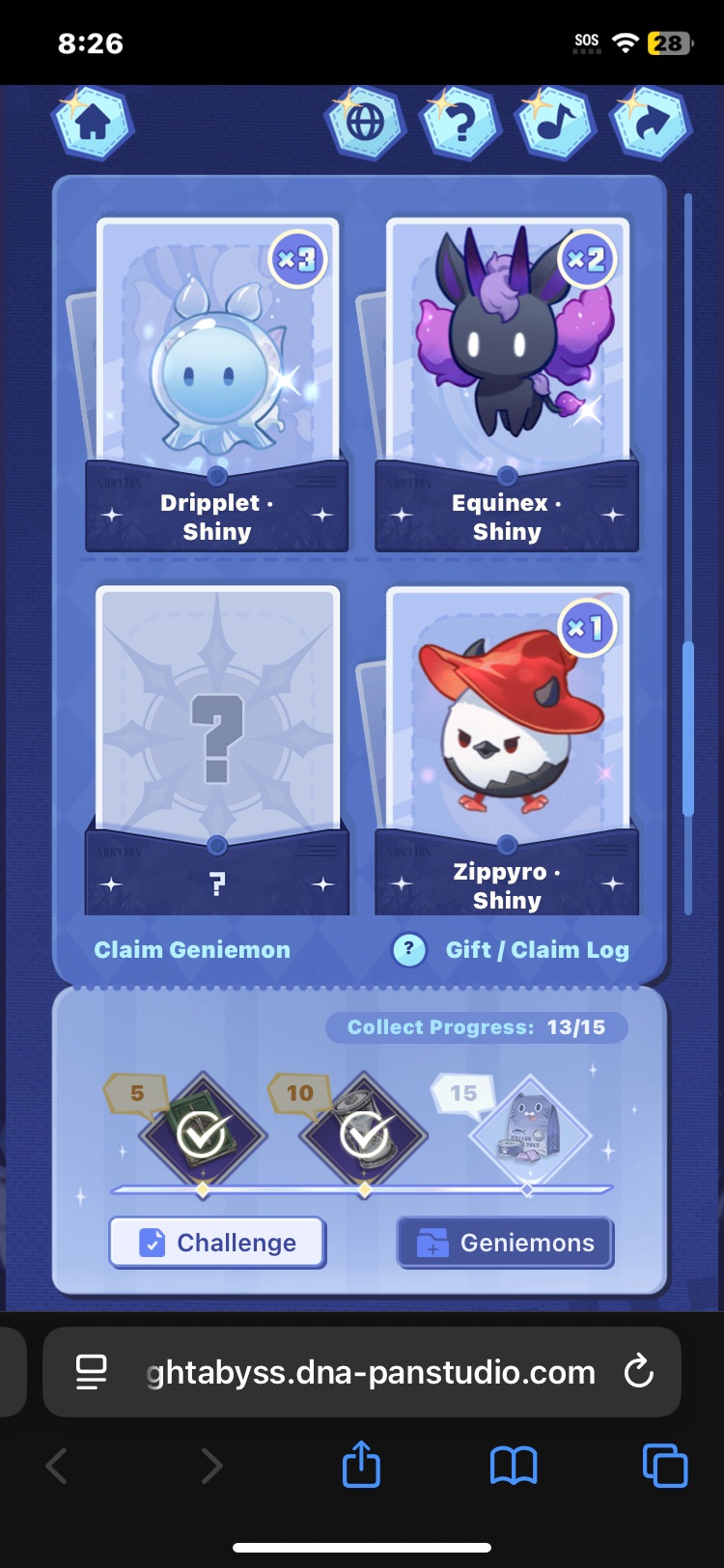Tap the help icon beside Gift log
724x1568 pixels.
409,950
